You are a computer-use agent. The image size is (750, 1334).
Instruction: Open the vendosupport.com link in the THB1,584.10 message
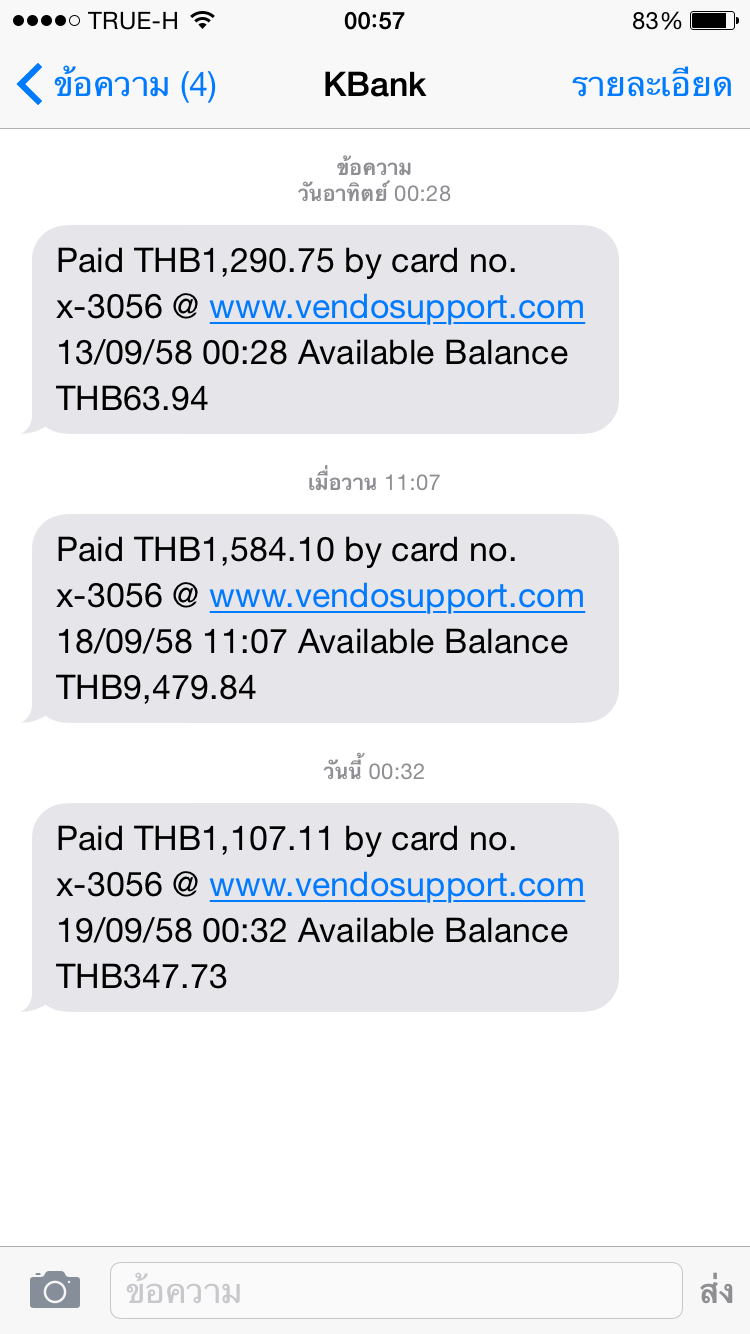click(397, 596)
